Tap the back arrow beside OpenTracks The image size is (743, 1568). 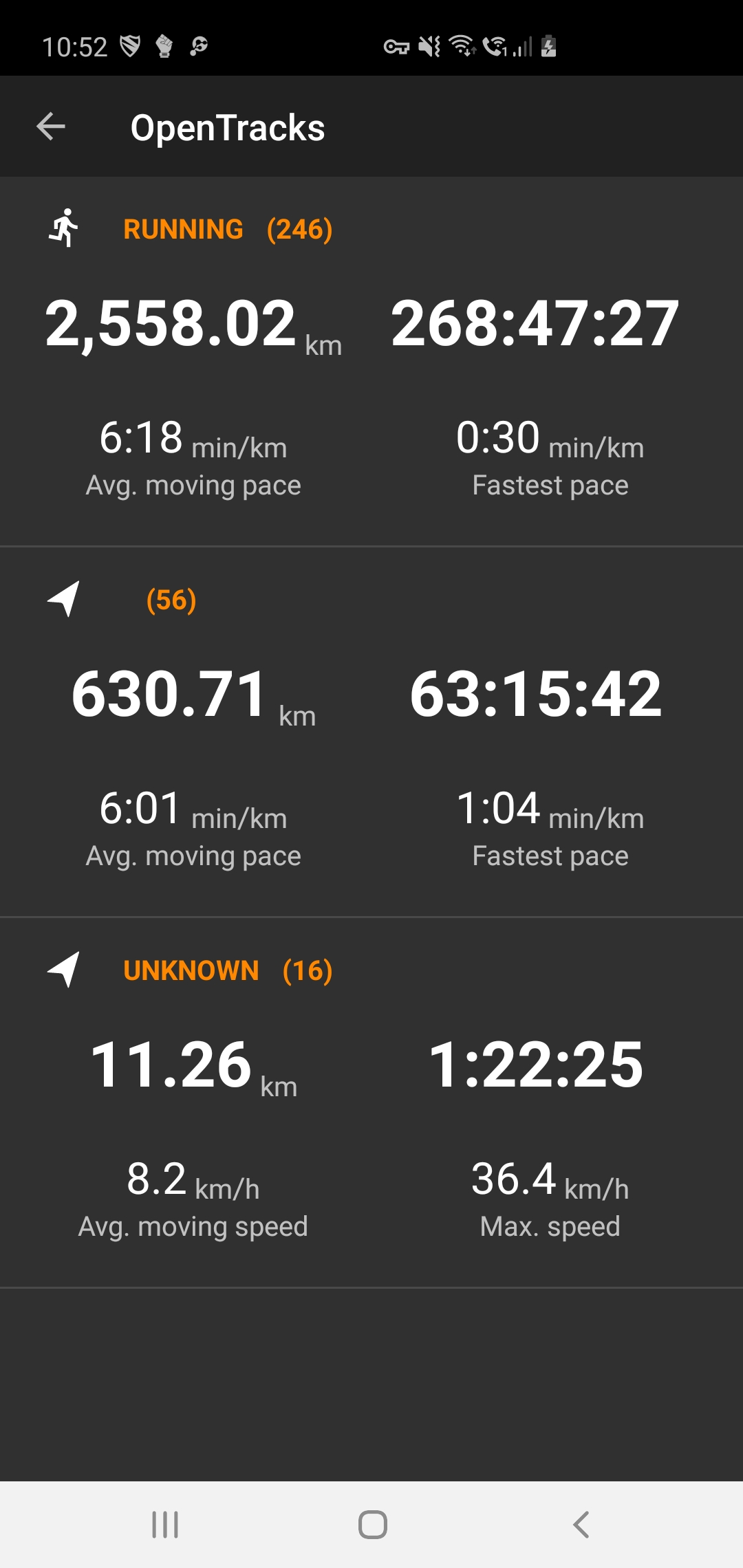click(51, 127)
